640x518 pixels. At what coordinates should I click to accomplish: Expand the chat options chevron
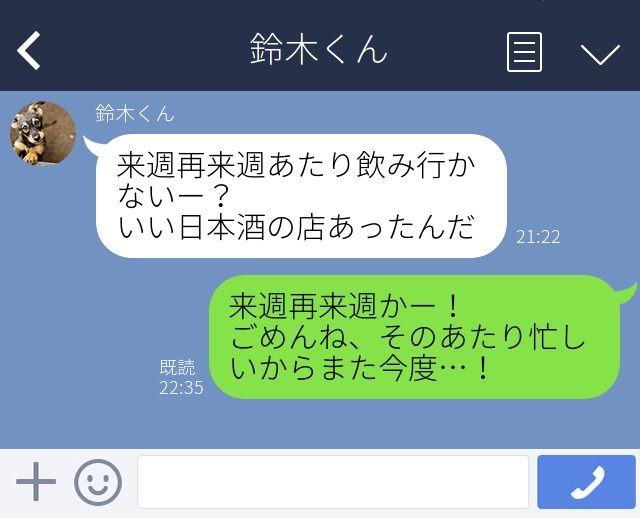pos(600,53)
